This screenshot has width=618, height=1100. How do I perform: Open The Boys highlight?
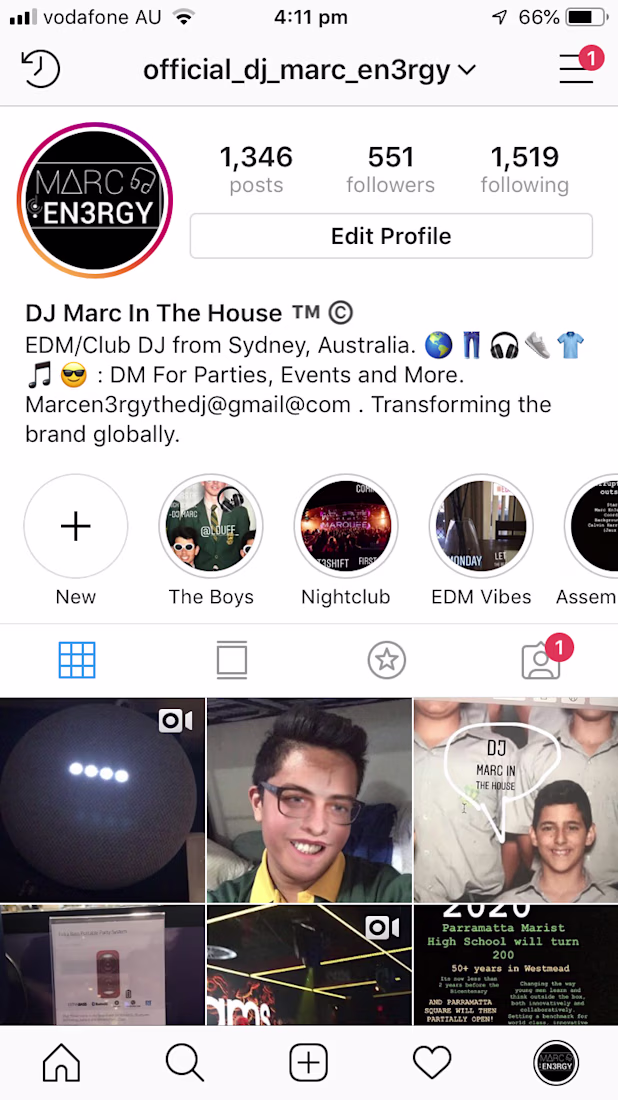click(x=211, y=527)
